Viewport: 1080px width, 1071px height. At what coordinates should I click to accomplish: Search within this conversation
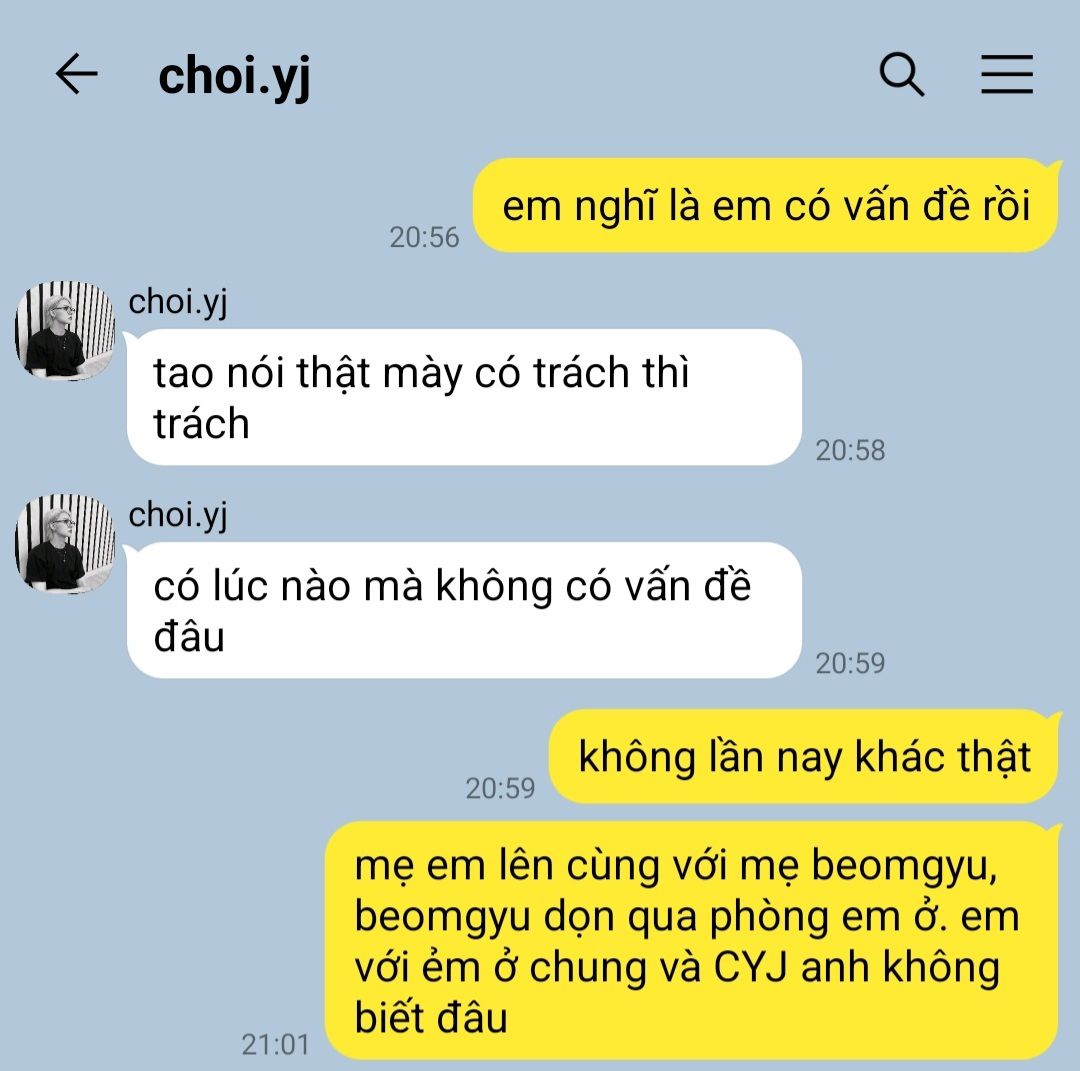tap(902, 75)
